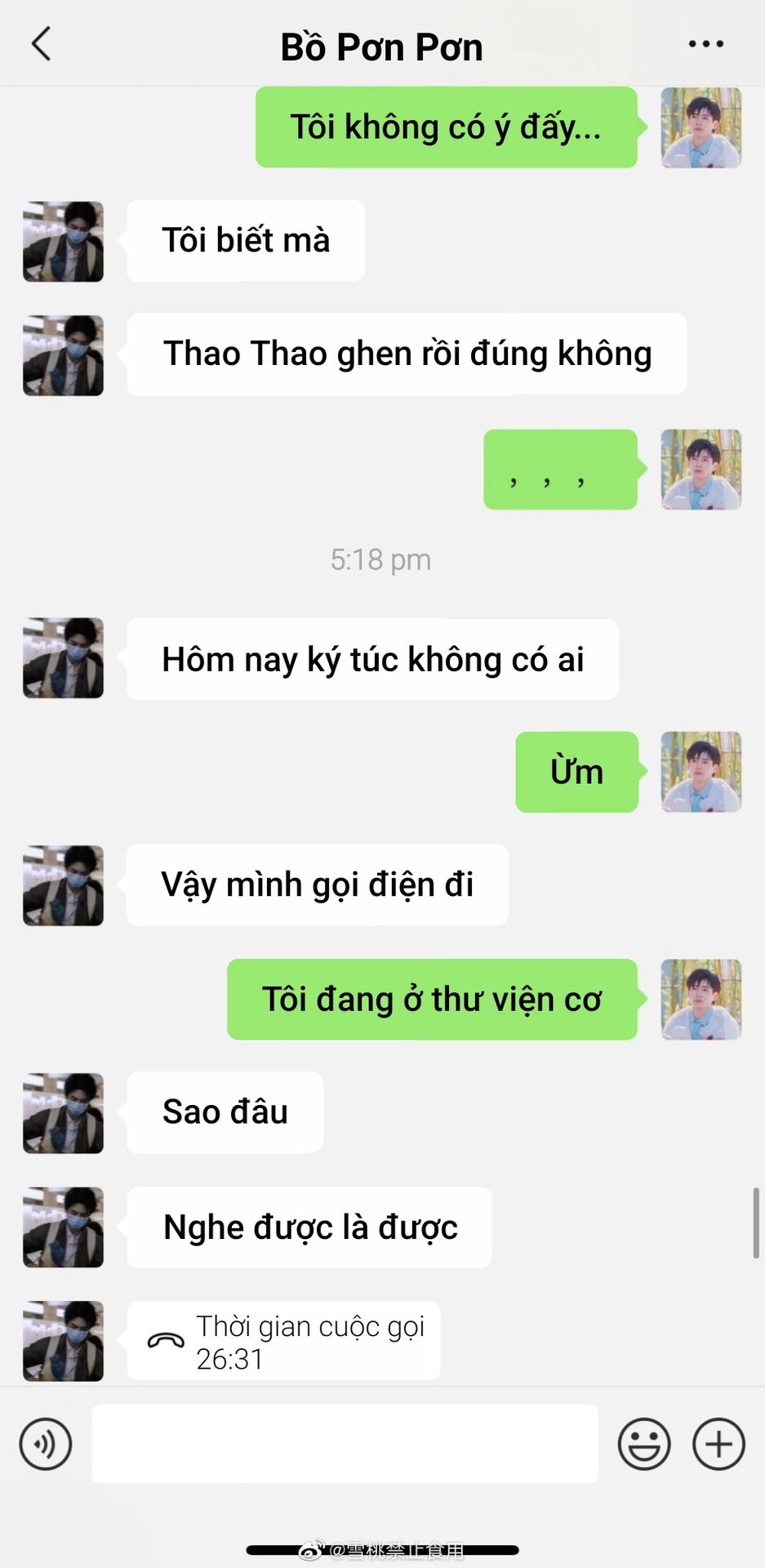Open the emoji picker
This screenshot has height=1568, width=765.
pos(644,1444)
